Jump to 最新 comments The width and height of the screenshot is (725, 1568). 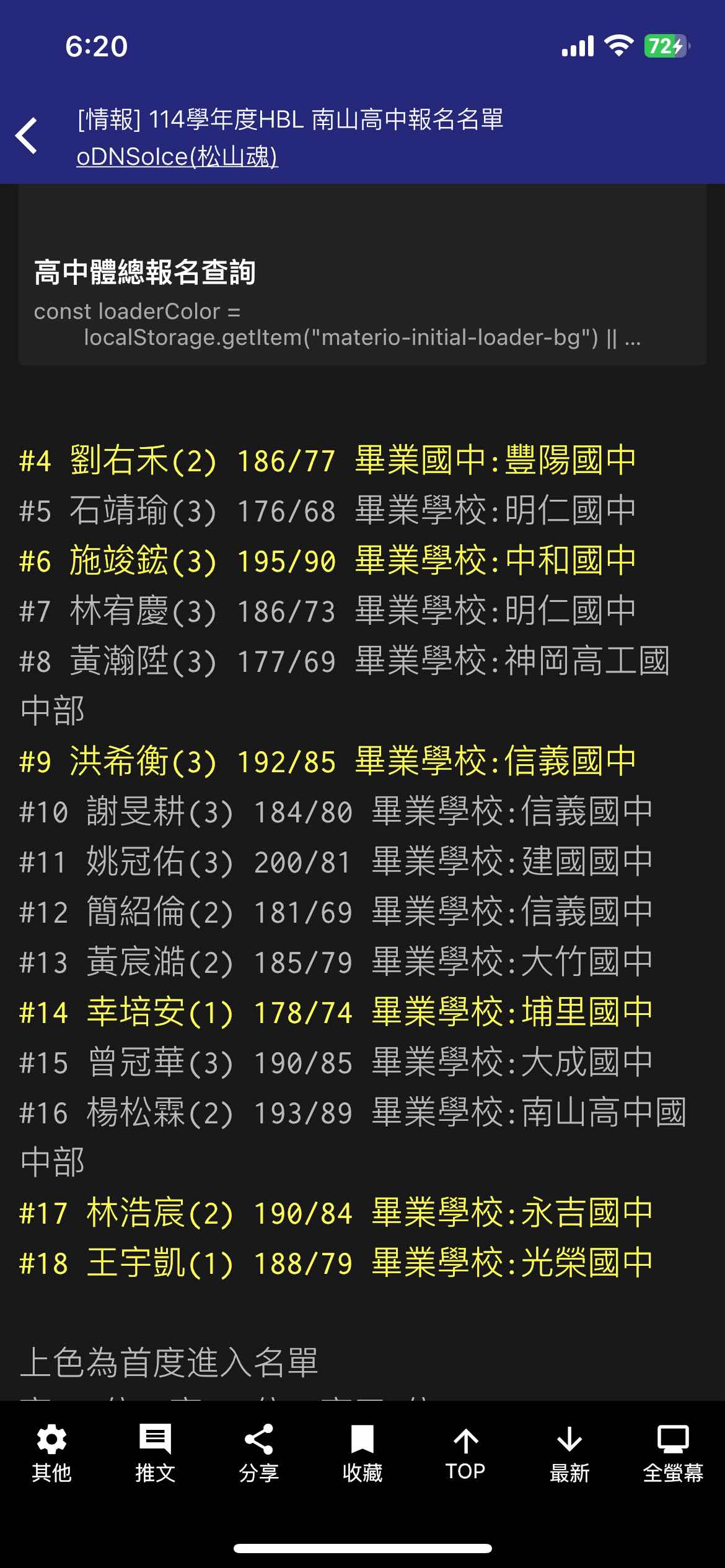click(569, 1452)
